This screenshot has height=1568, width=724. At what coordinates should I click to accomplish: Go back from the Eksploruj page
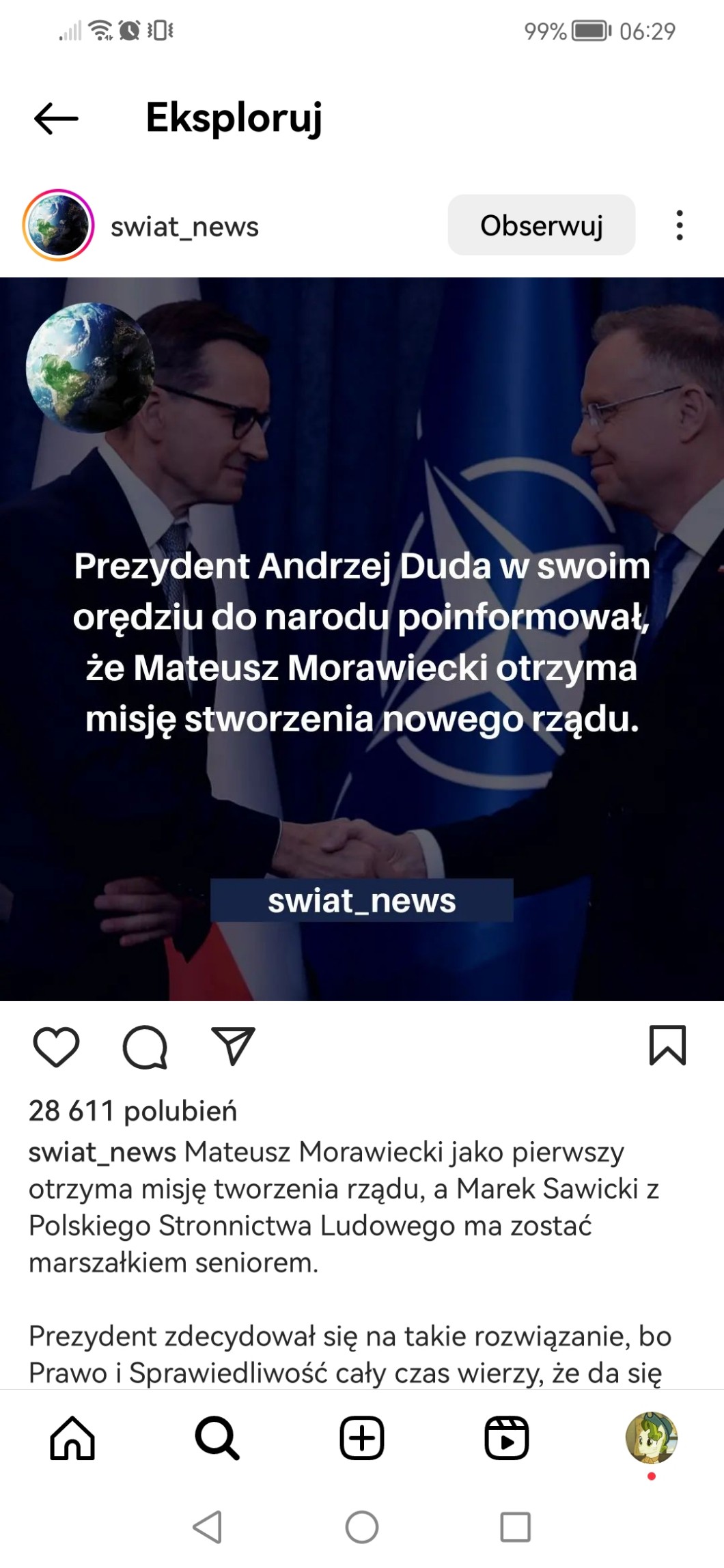pos(56,119)
